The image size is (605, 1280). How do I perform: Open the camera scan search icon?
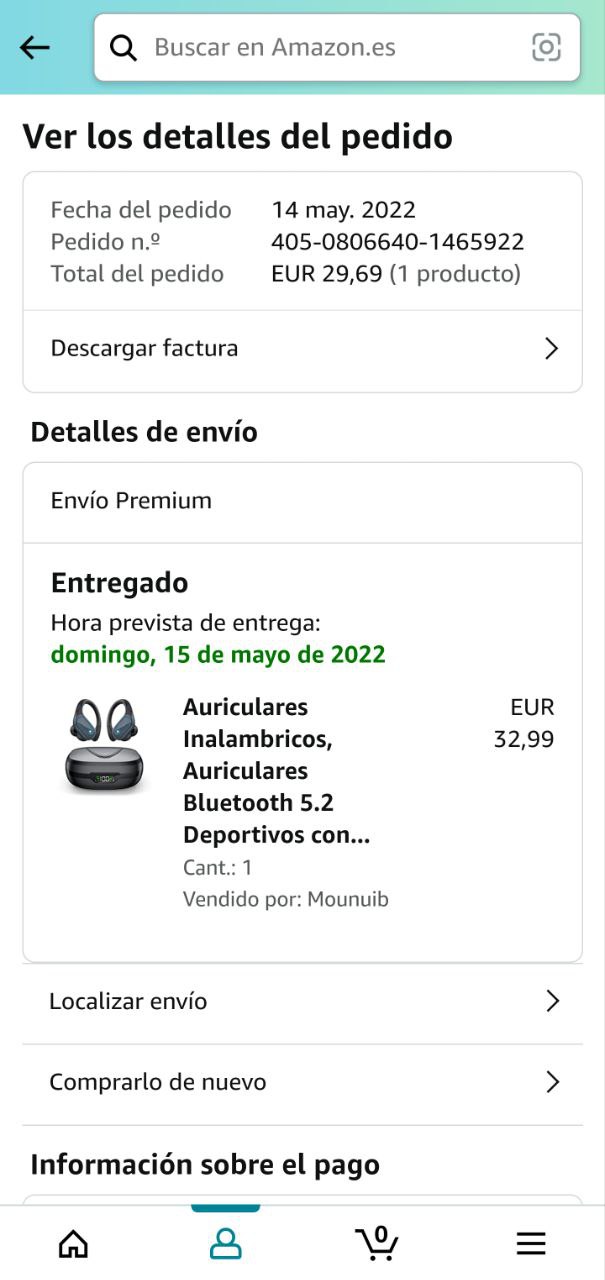tap(546, 47)
